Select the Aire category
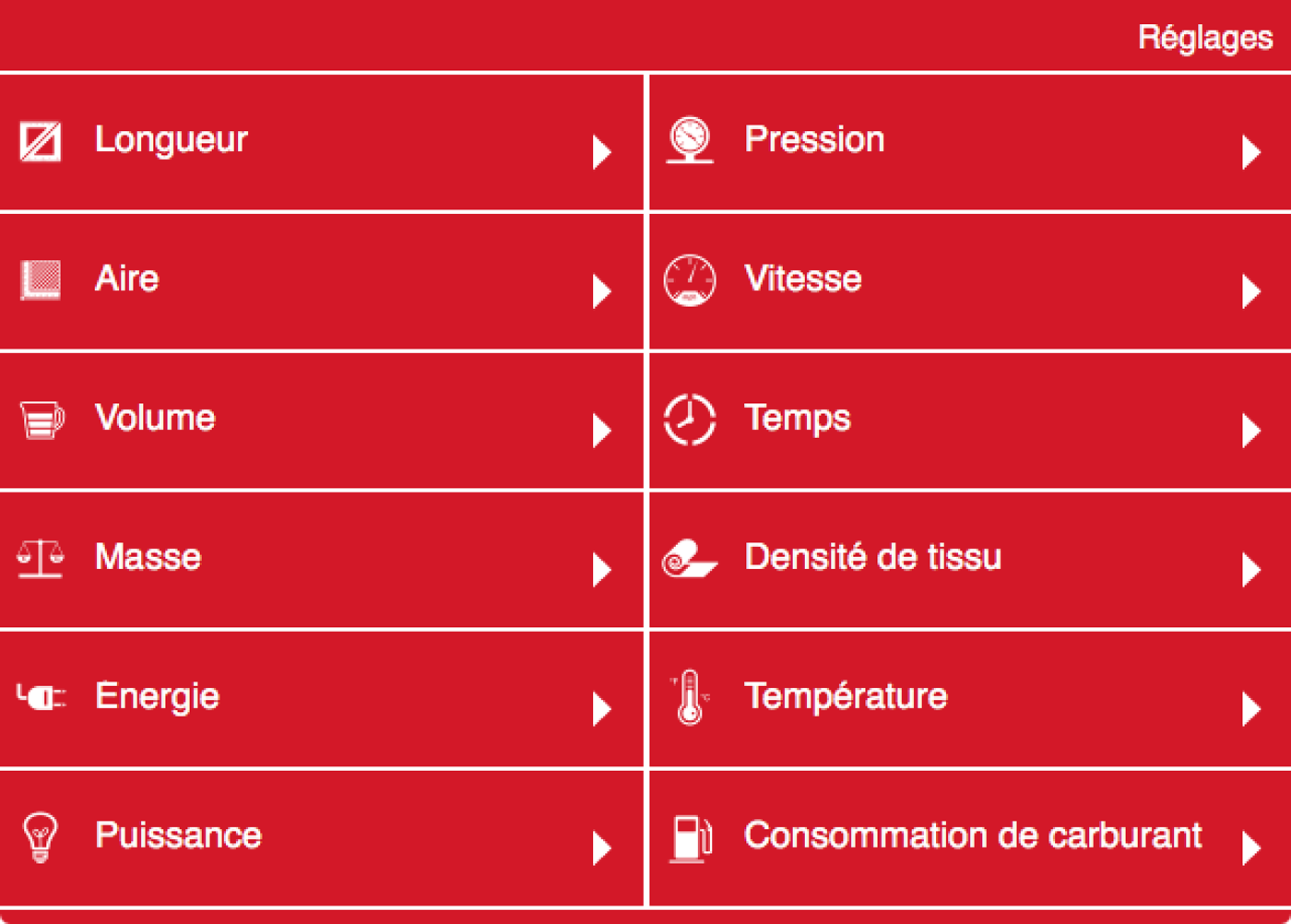This screenshot has width=1291, height=924. click(x=321, y=281)
